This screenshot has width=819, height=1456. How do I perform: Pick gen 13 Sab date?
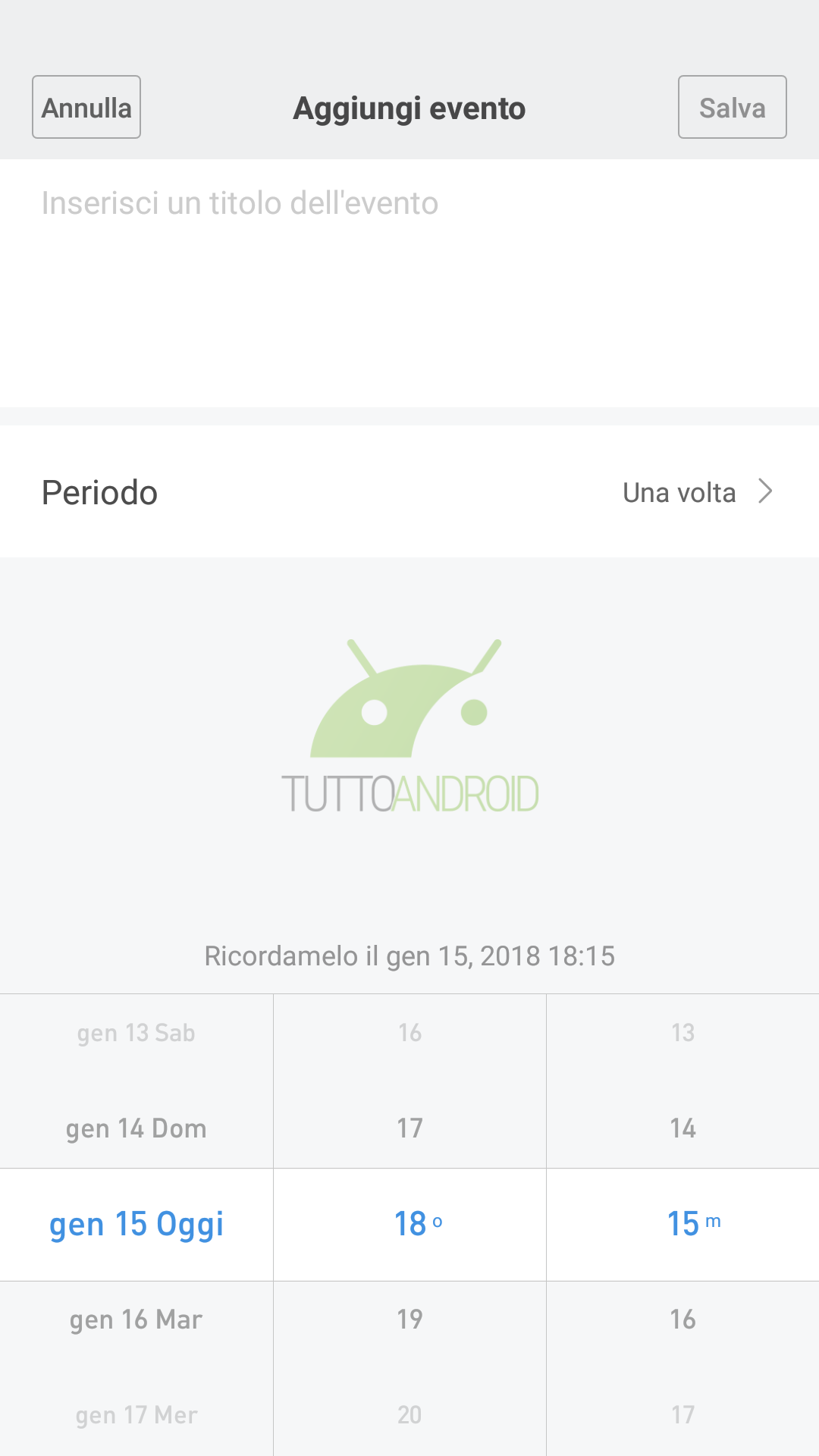[x=136, y=1033]
